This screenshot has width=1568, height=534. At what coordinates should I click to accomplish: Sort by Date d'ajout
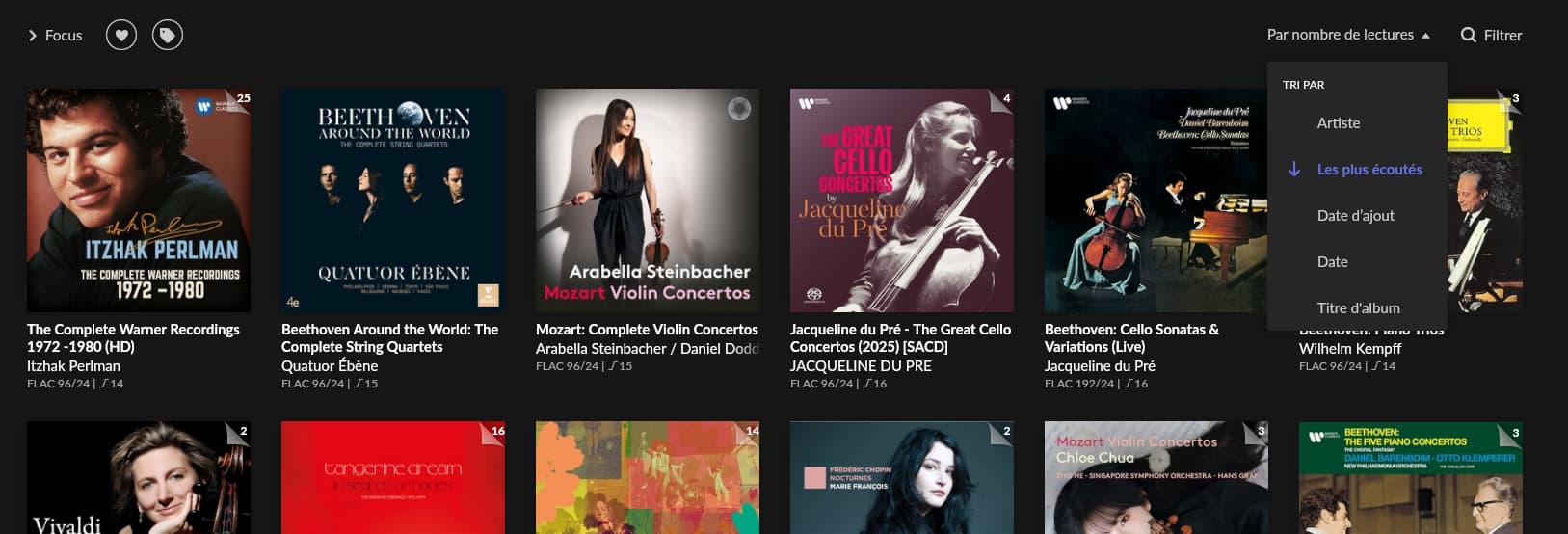coord(1355,216)
